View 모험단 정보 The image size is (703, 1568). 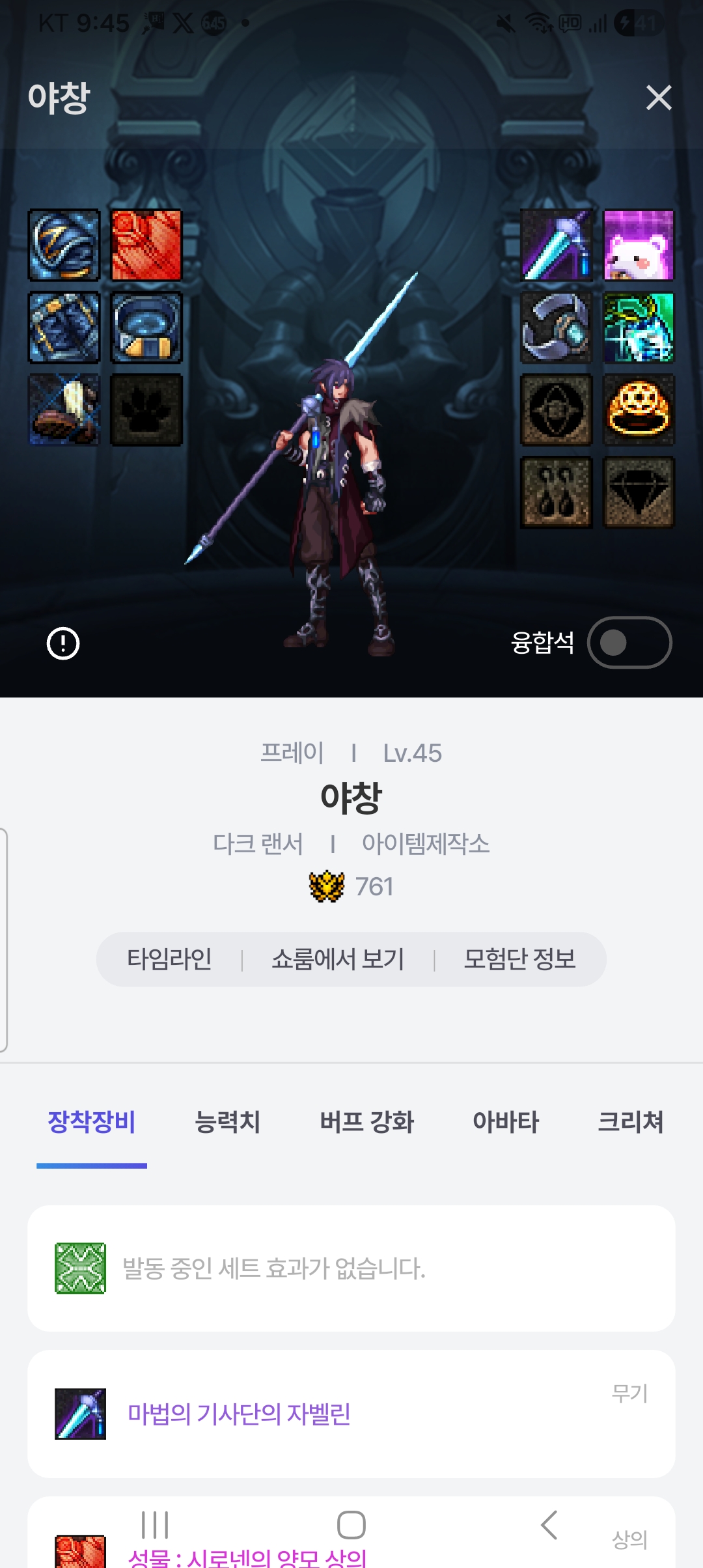(519, 959)
